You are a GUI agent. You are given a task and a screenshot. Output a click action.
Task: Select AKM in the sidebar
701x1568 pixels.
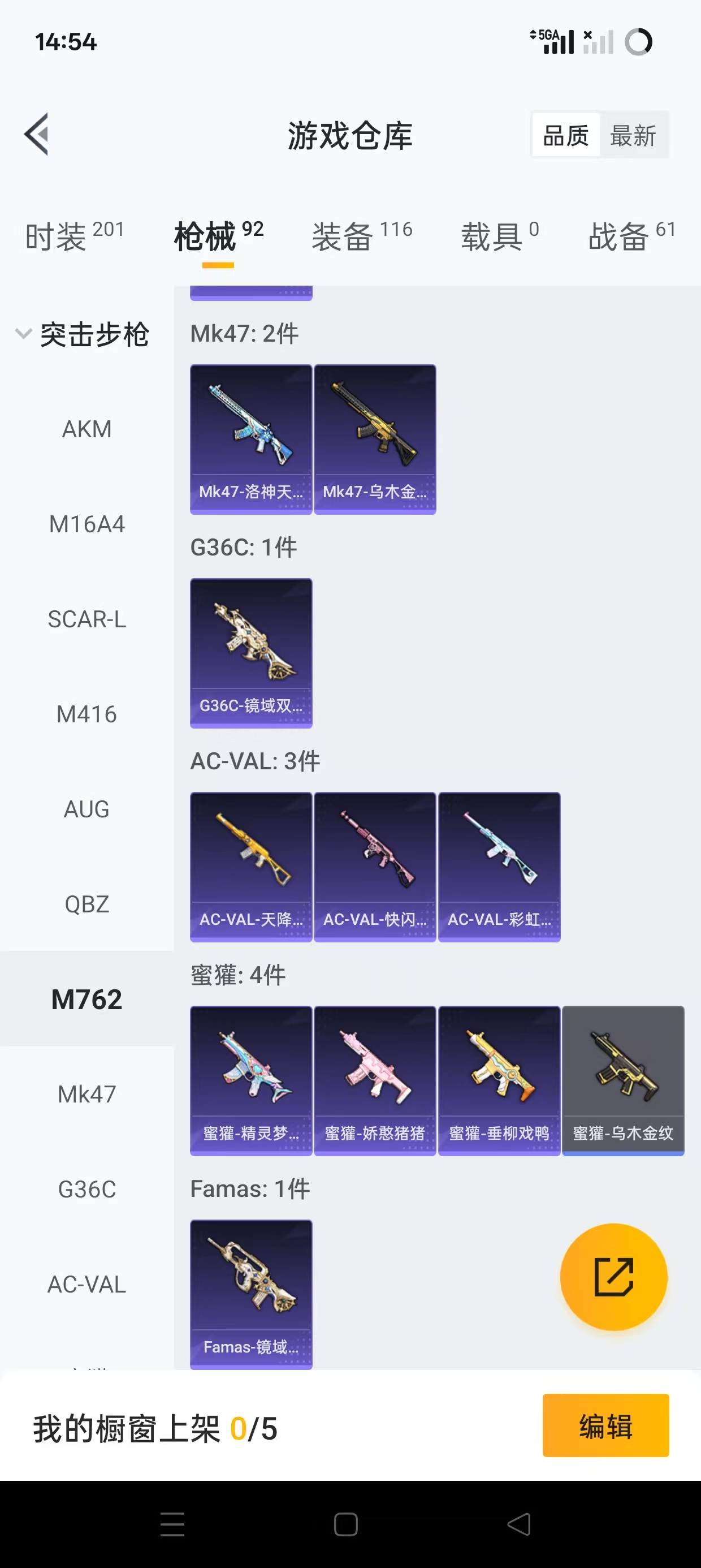[86, 429]
